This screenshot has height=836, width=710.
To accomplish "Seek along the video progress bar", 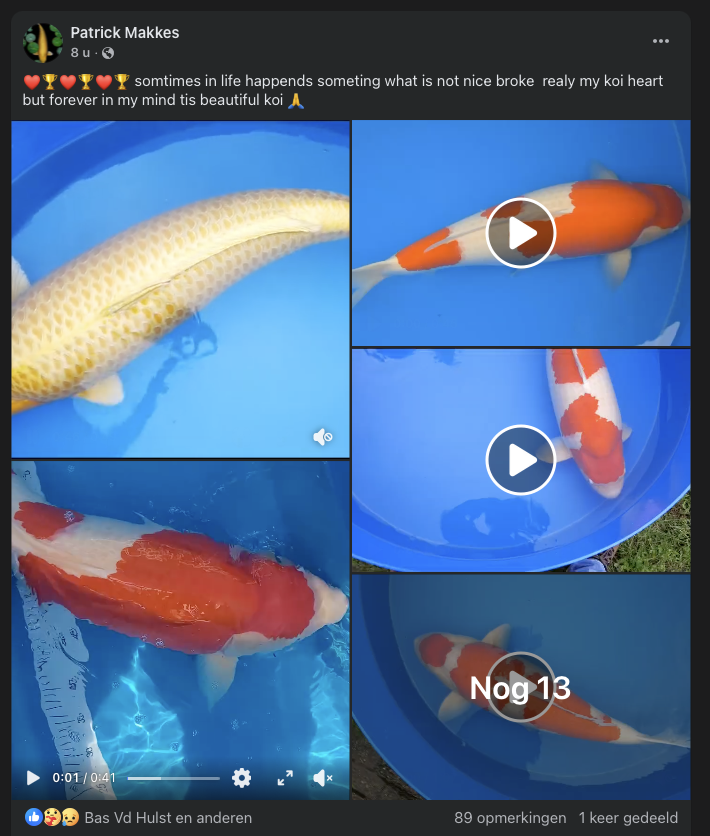I will (173, 778).
